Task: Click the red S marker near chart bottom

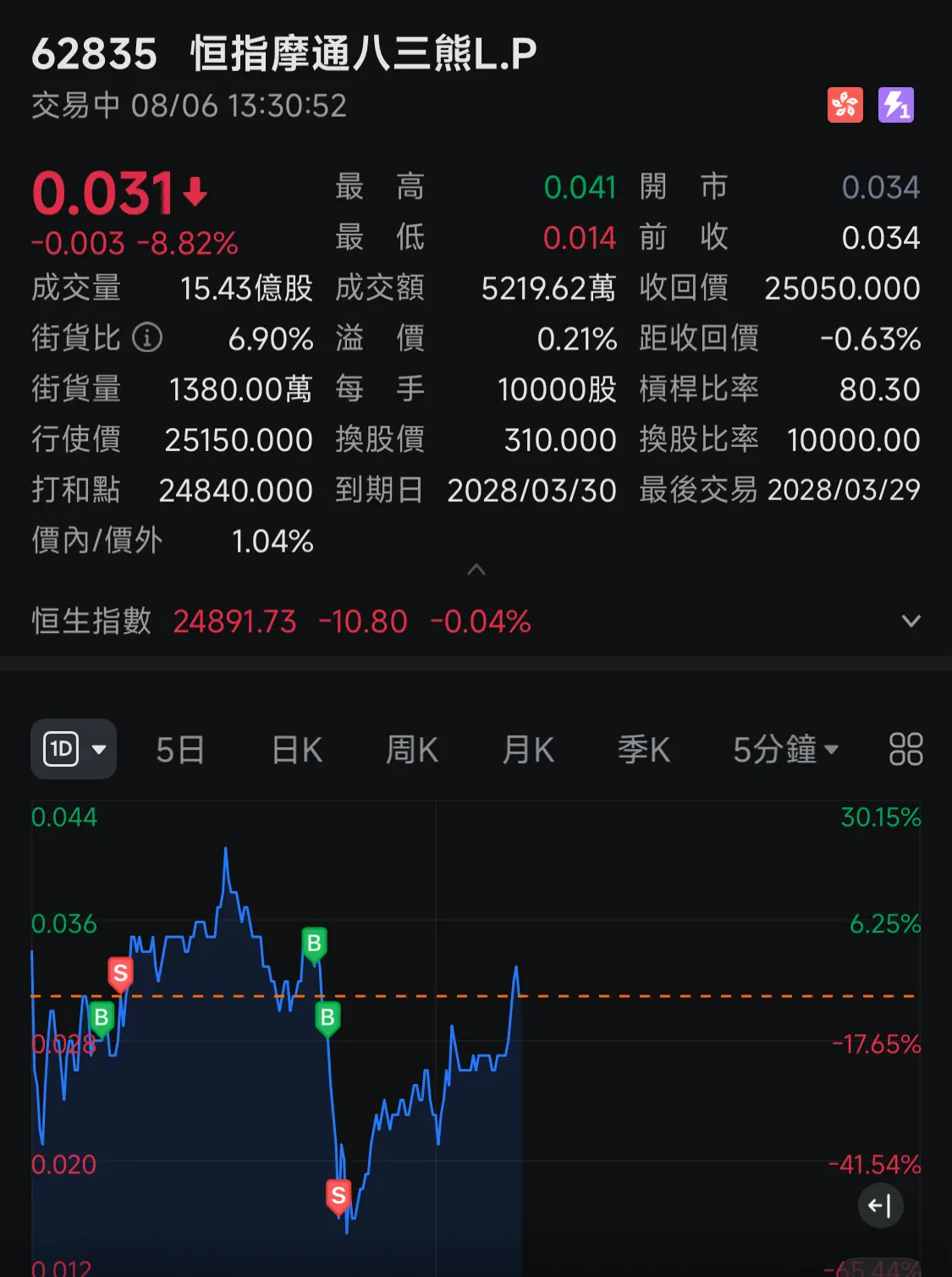Action: coord(338,1196)
